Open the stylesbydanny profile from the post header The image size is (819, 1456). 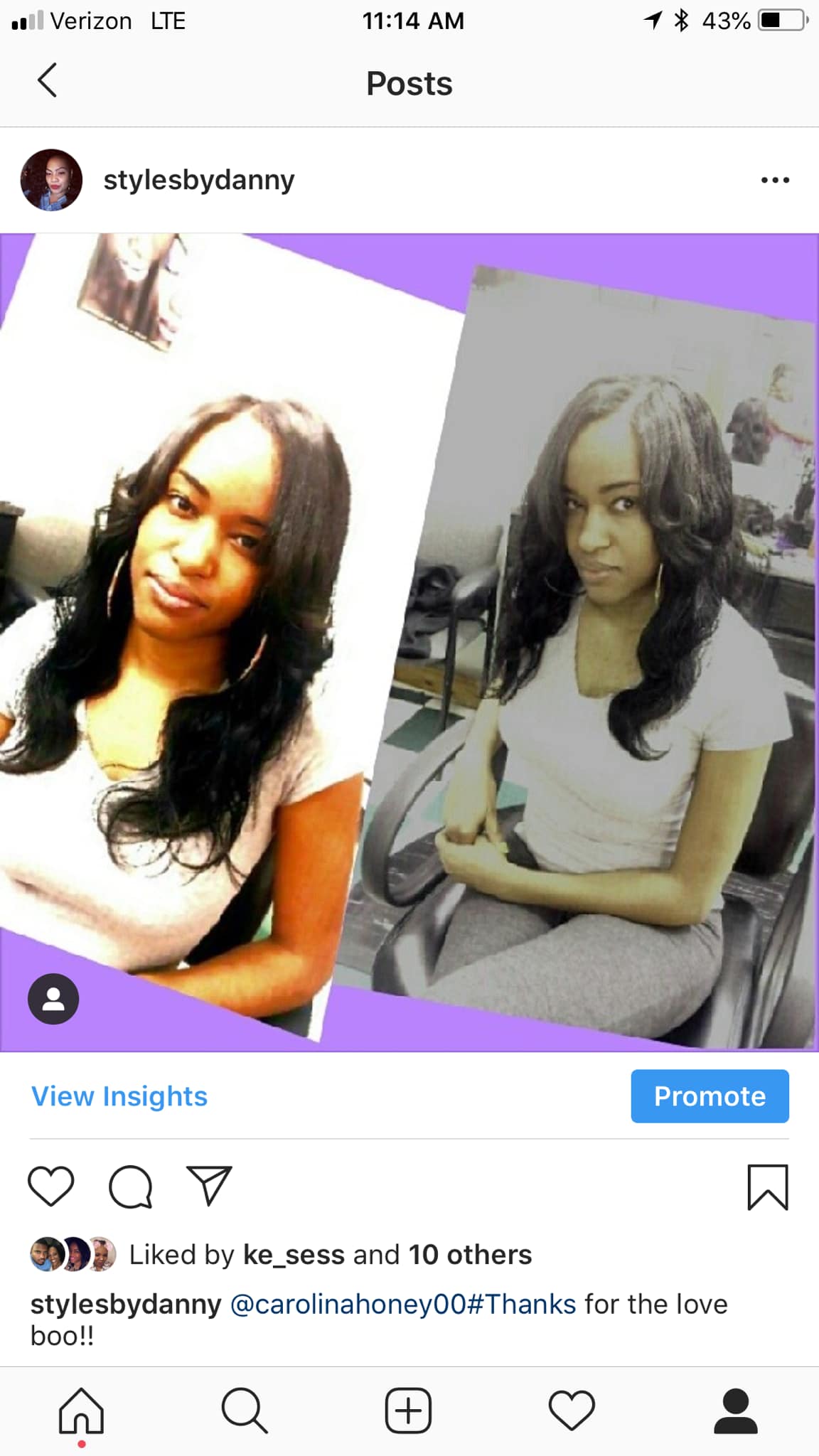198,180
